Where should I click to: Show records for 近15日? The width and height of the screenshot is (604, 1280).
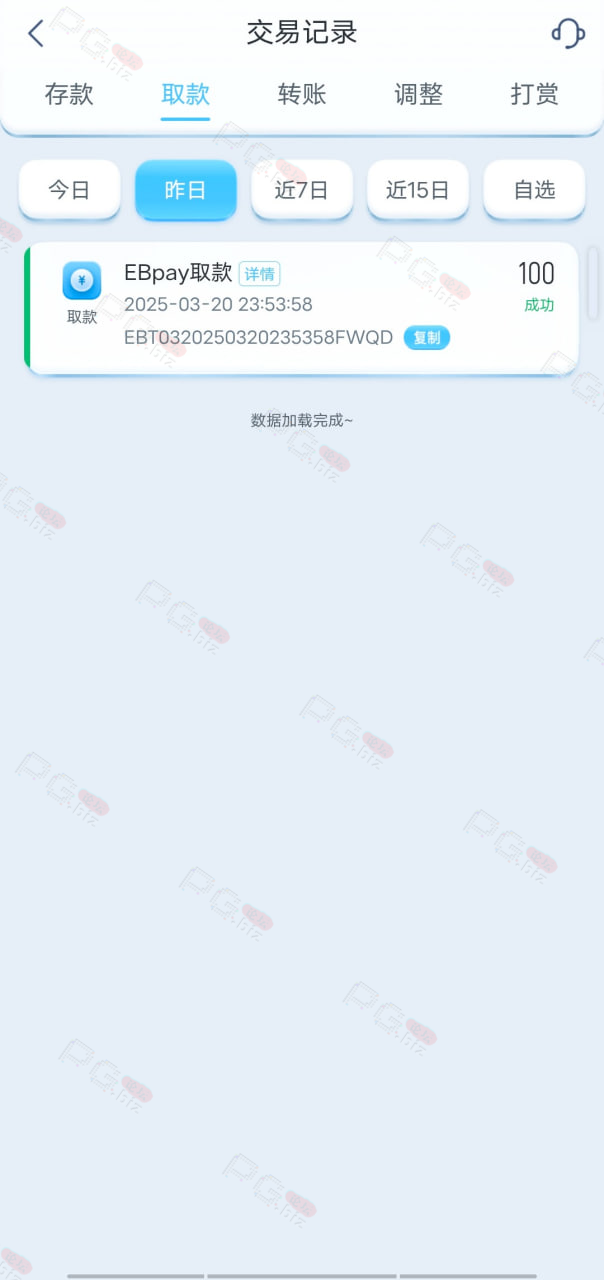tap(418, 190)
